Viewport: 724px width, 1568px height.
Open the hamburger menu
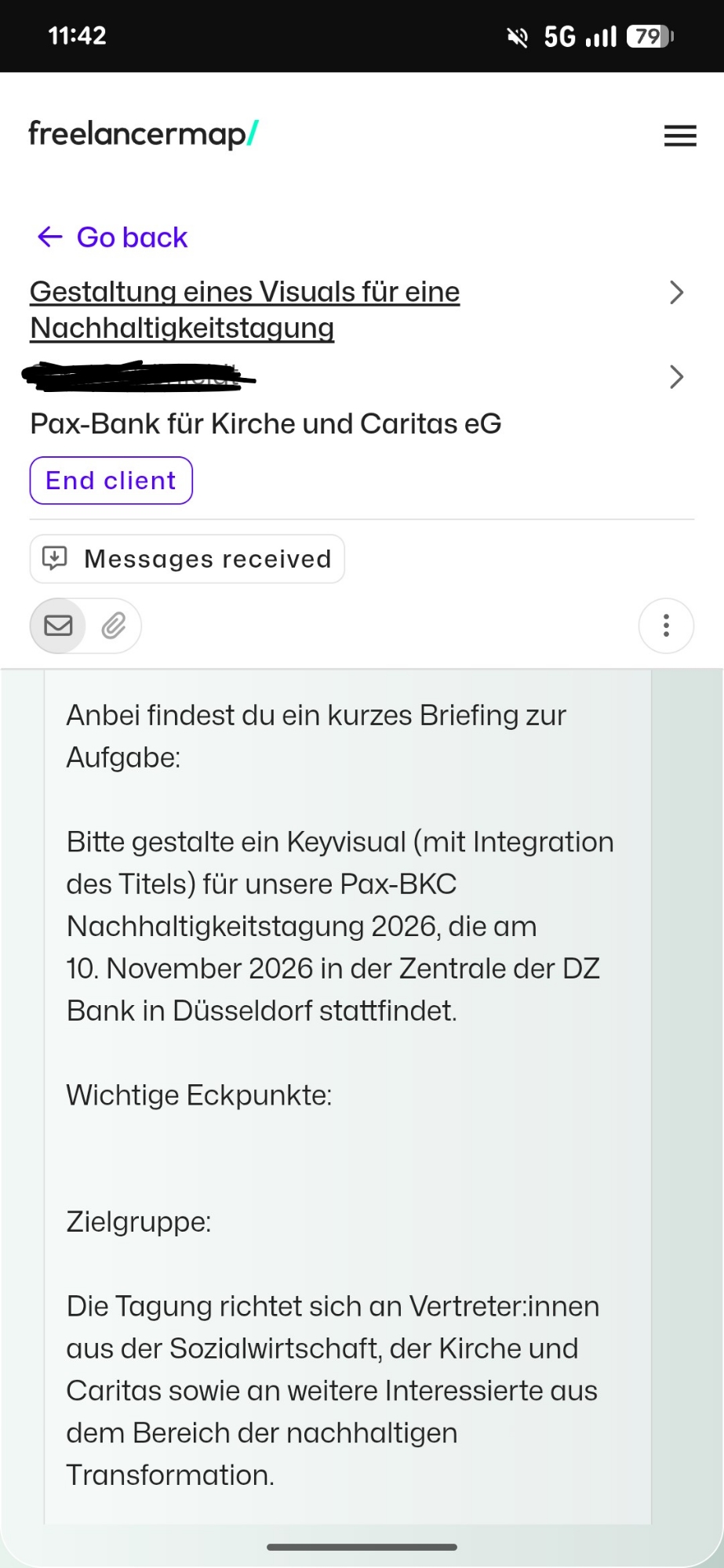pyautogui.click(x=679, y=136)
